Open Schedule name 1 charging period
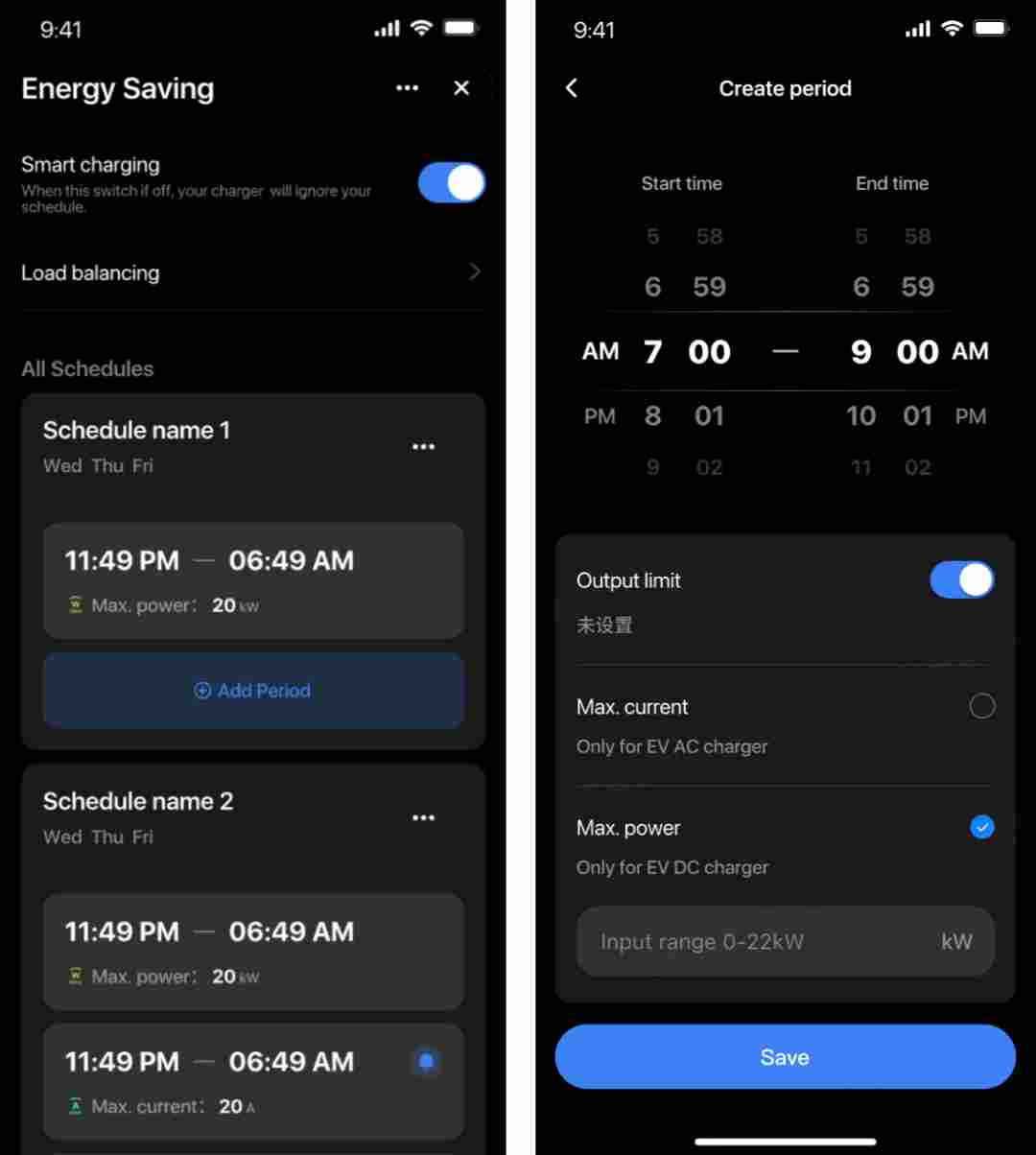Viewport: 1036px width, 1155px height. coord(253,579)
